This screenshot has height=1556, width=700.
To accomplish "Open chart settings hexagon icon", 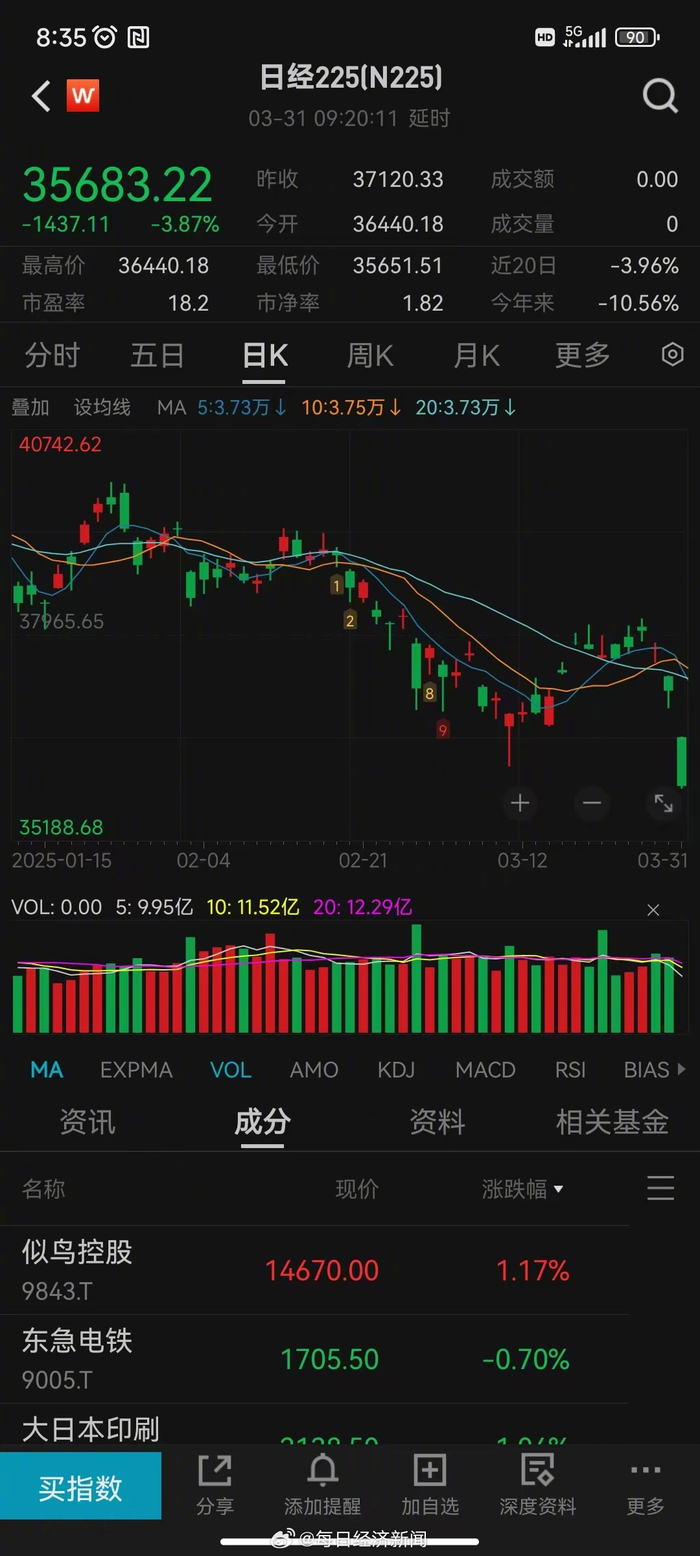I will coord(673,355).
